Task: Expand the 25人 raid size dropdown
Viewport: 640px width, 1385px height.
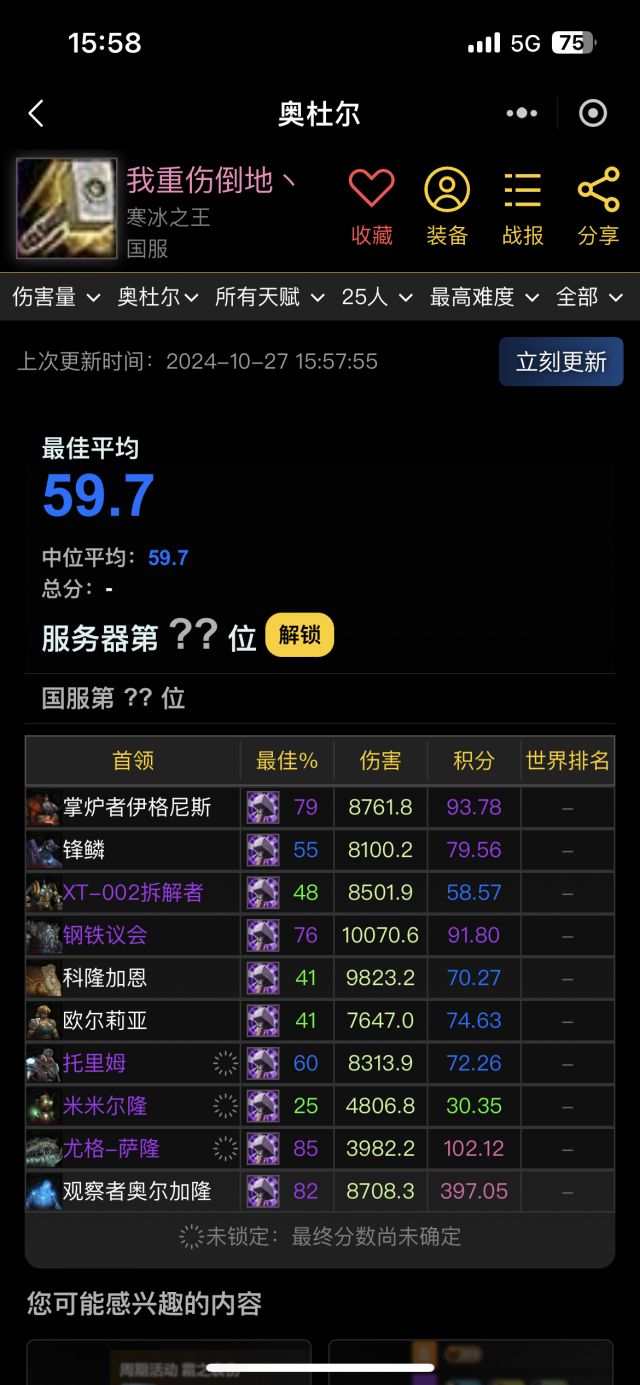Action: (377, 297)
